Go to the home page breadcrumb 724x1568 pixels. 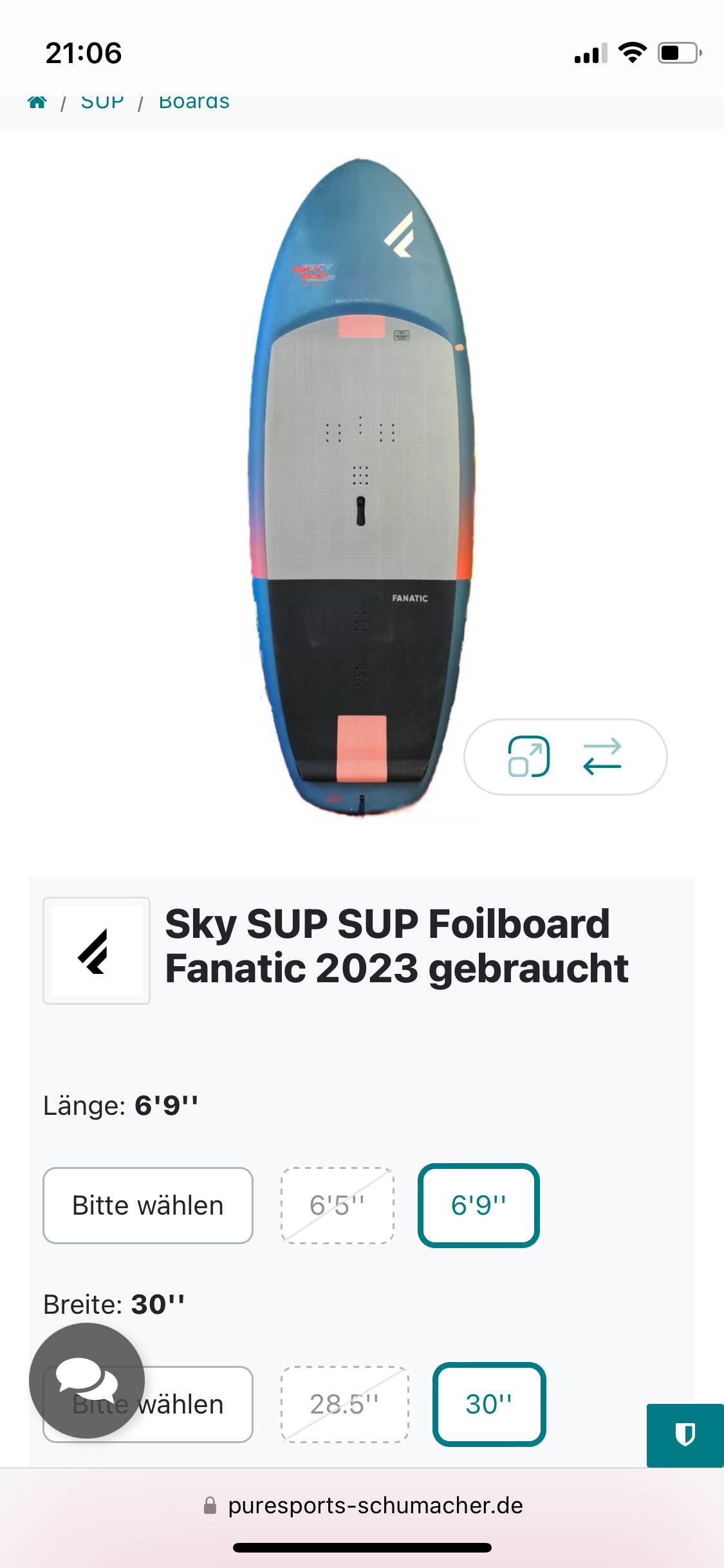coord(37,102)
